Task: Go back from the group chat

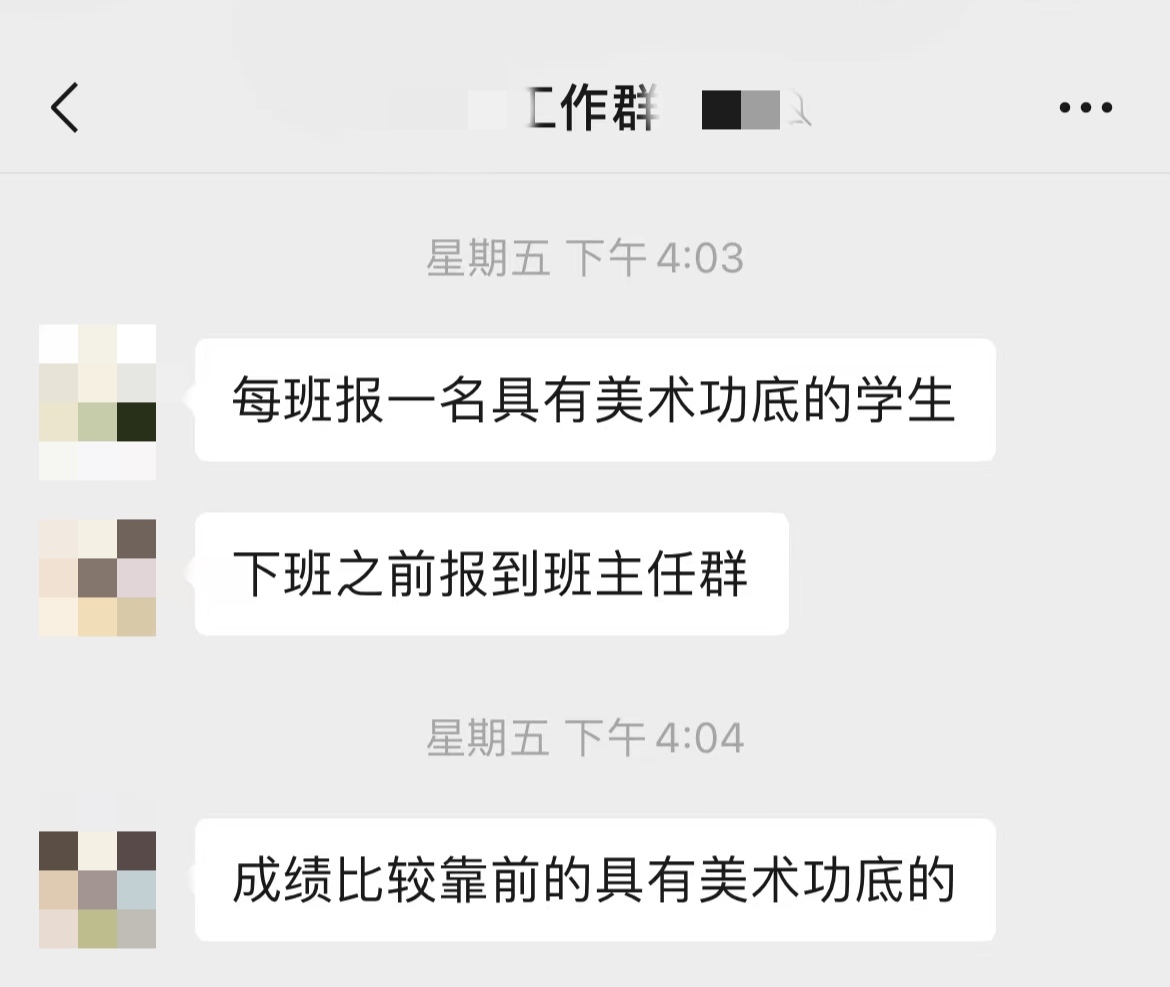Action: pyautogui.click(x=65, y=108)
